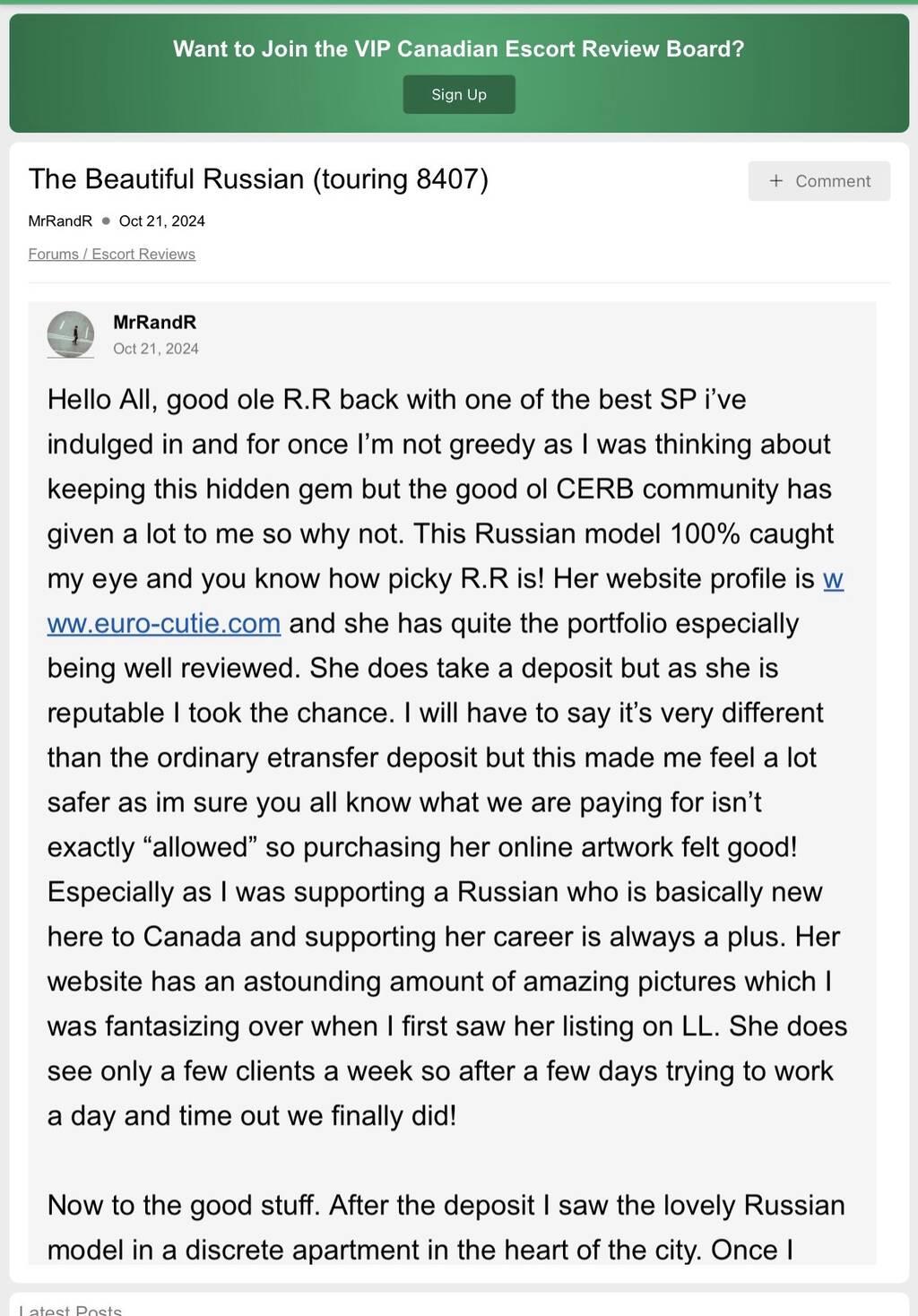Tap the Sign Up button
This screenshot has height=1316, width=918.
458,94
